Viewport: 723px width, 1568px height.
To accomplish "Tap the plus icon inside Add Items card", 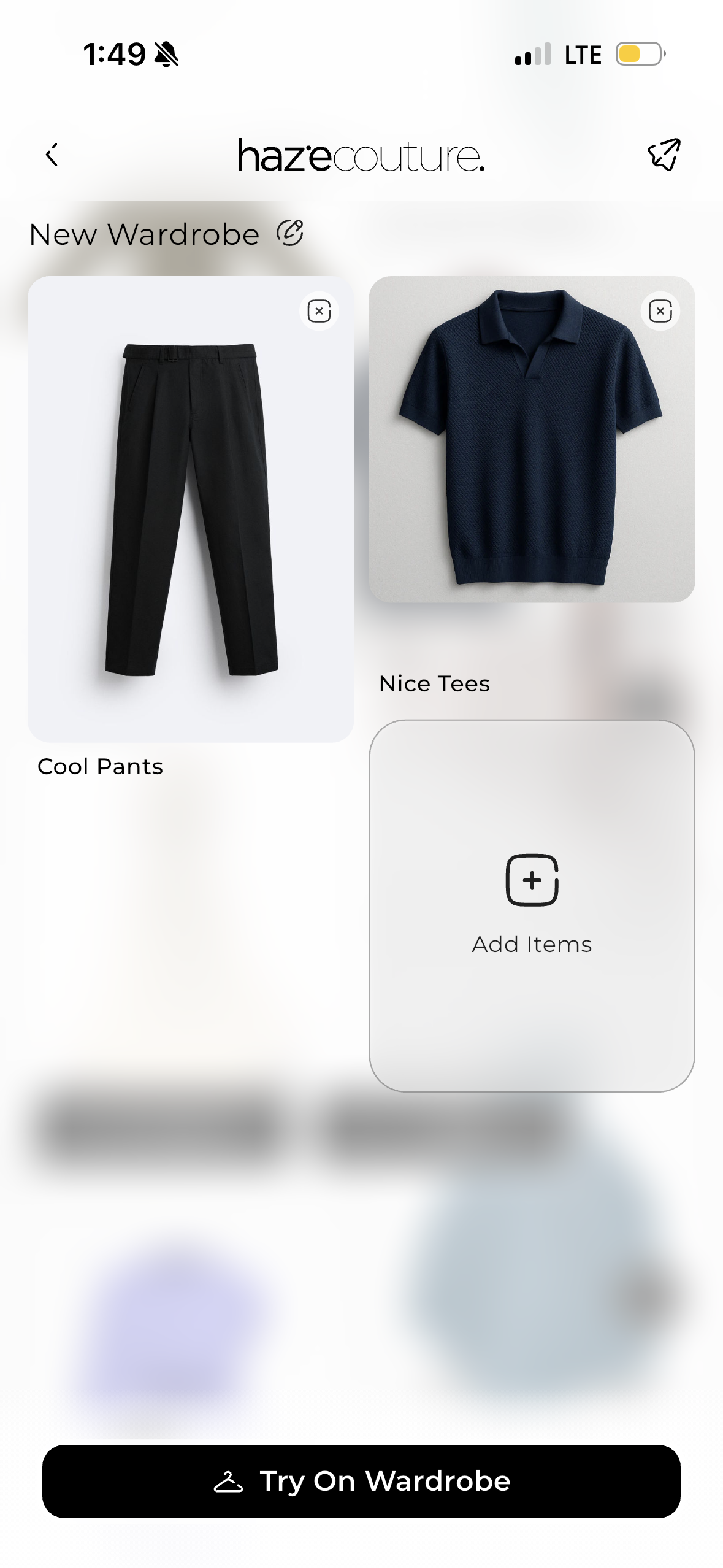I will [x=531, y=880].
